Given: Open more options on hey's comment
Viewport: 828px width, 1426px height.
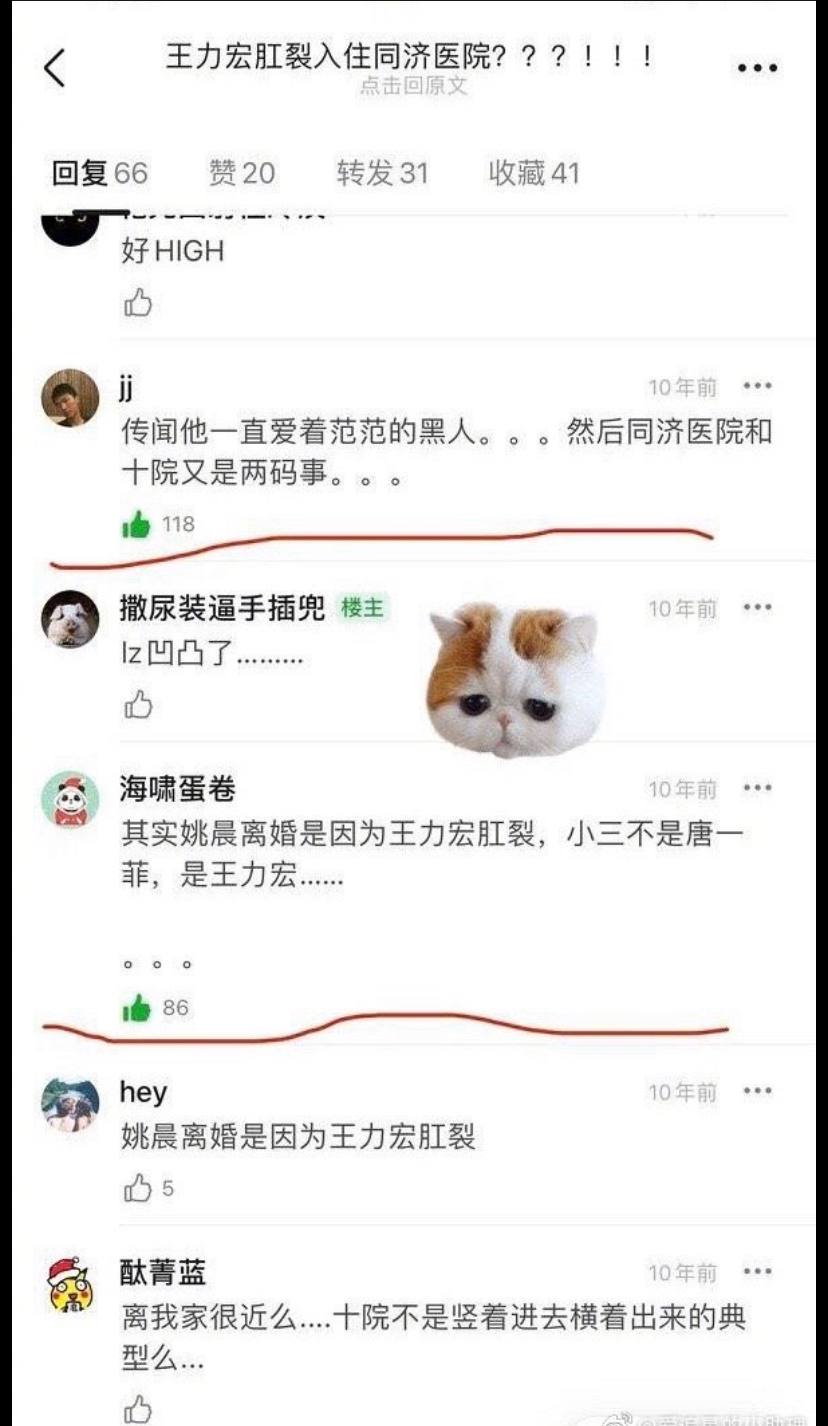Looking at the screenshot, I should [757, 1090].
